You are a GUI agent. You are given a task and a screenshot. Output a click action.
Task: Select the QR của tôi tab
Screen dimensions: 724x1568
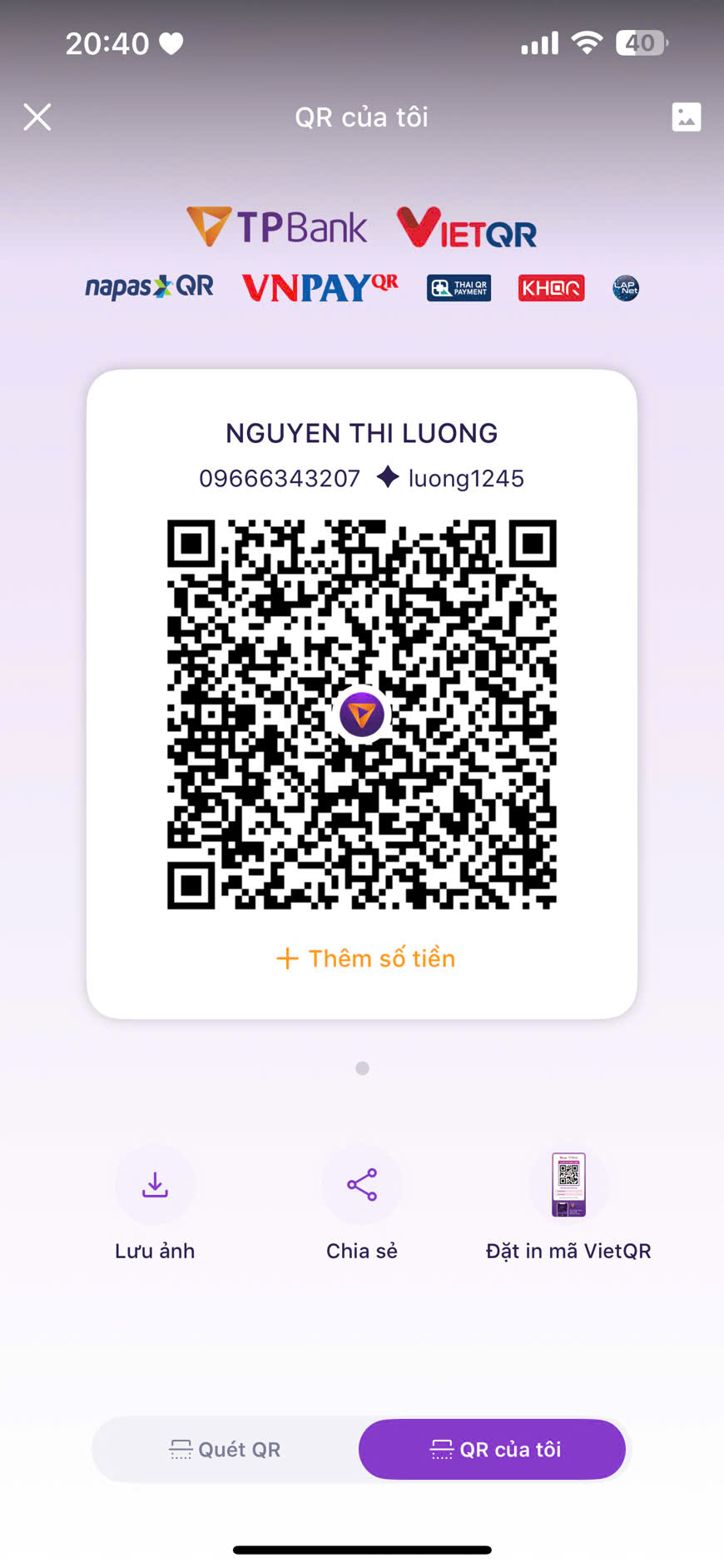tap(493, 1450)
